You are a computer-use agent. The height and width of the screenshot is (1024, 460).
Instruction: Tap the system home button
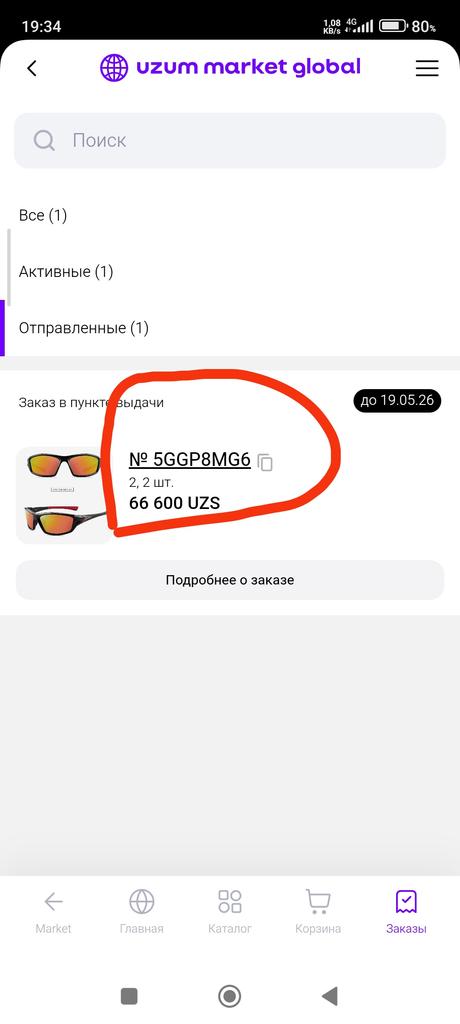tap(229, 996)
